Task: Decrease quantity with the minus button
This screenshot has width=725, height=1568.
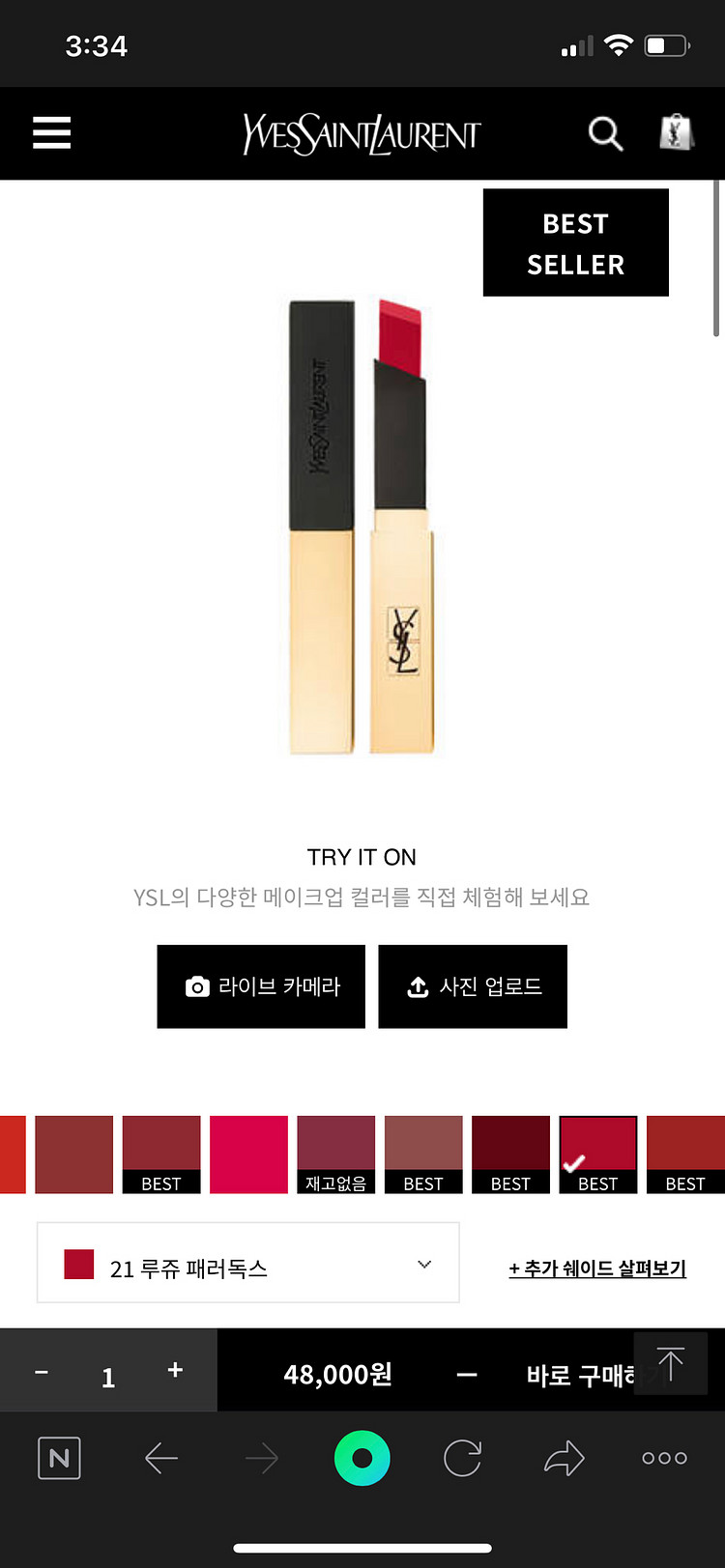Action: tap(42, 1372)
